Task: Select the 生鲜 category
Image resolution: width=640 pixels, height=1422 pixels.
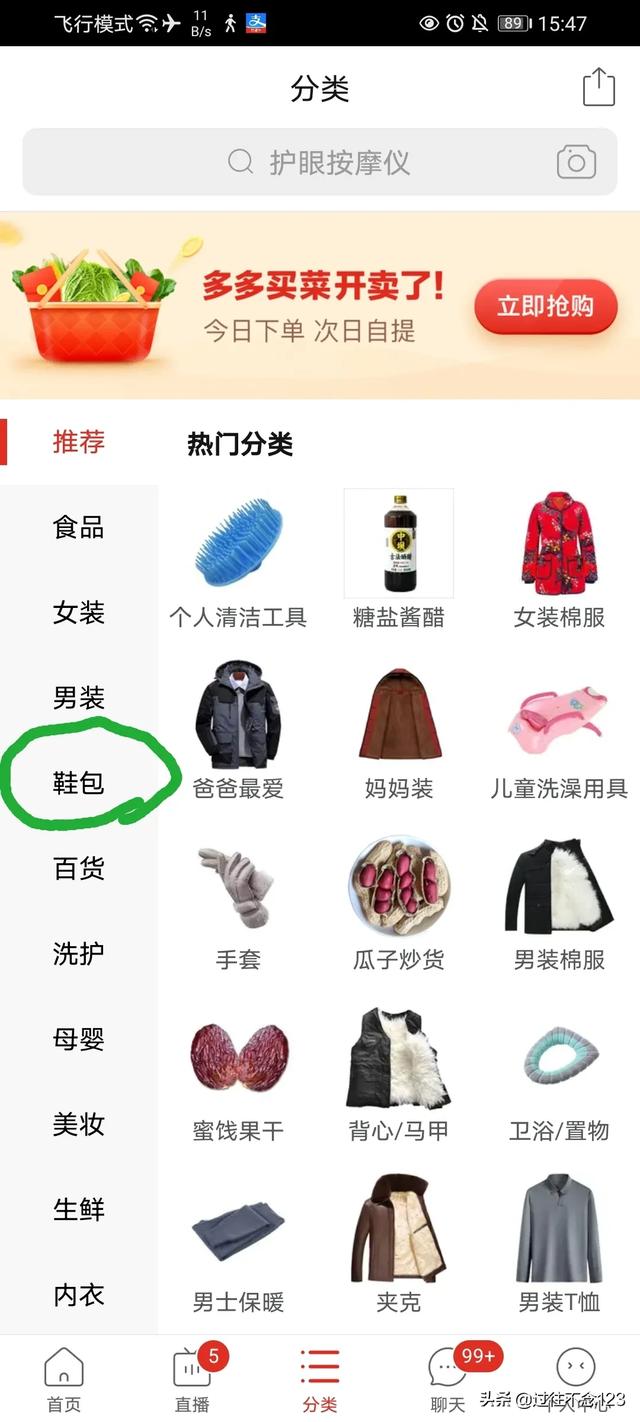Action: pos(78,1210)
